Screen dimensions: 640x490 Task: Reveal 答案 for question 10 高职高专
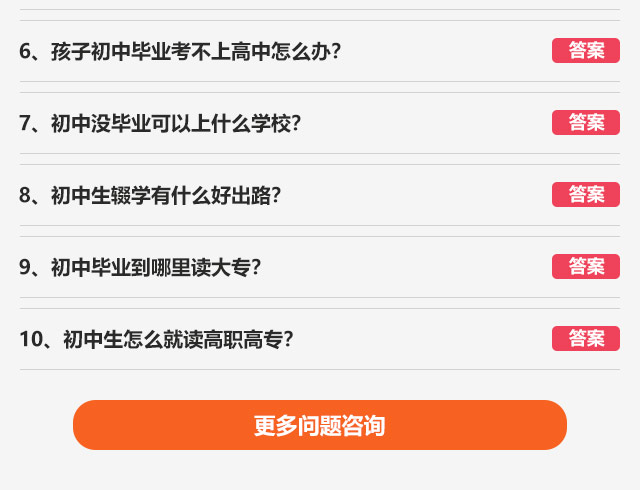pyautogui.click(x=586, y=339)
